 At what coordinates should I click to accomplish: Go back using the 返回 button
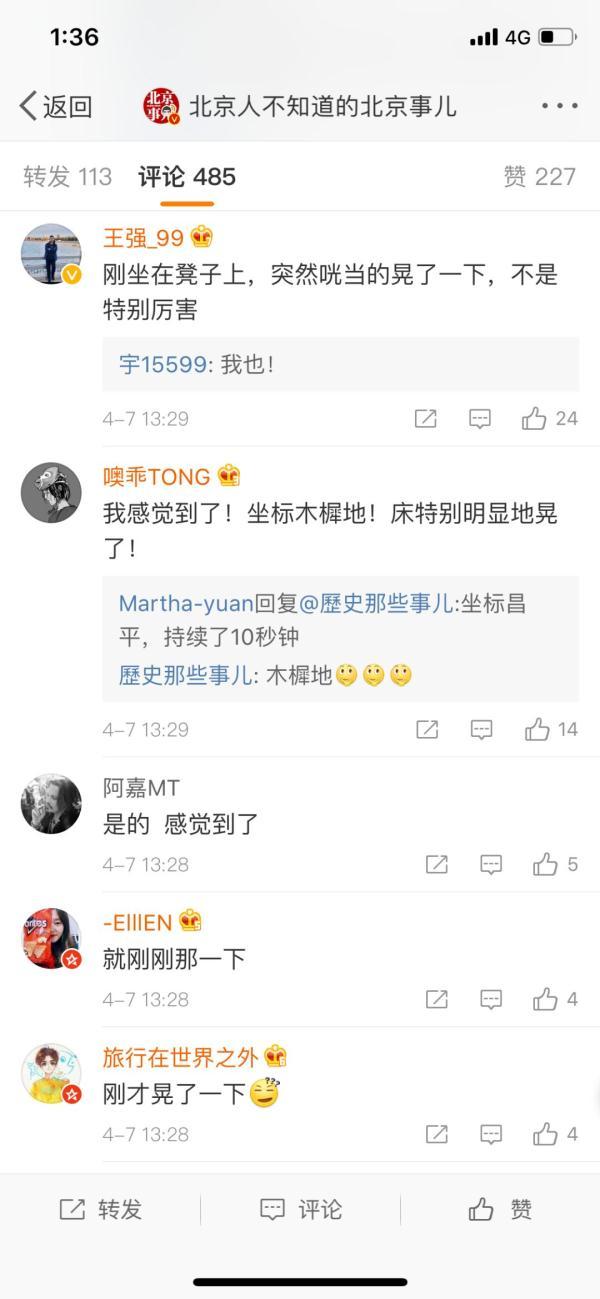56,106
